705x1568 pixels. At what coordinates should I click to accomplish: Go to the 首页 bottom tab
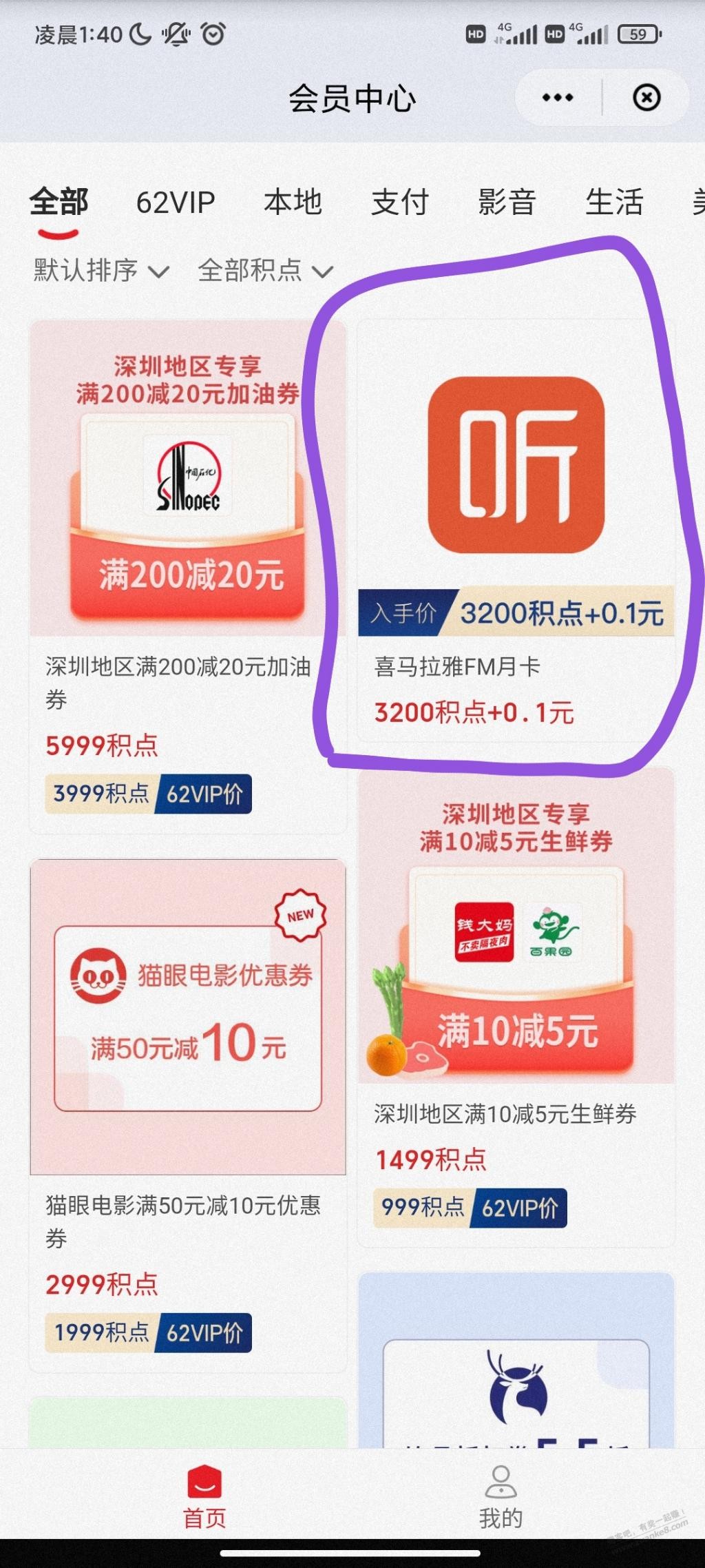click(204, 1496)
